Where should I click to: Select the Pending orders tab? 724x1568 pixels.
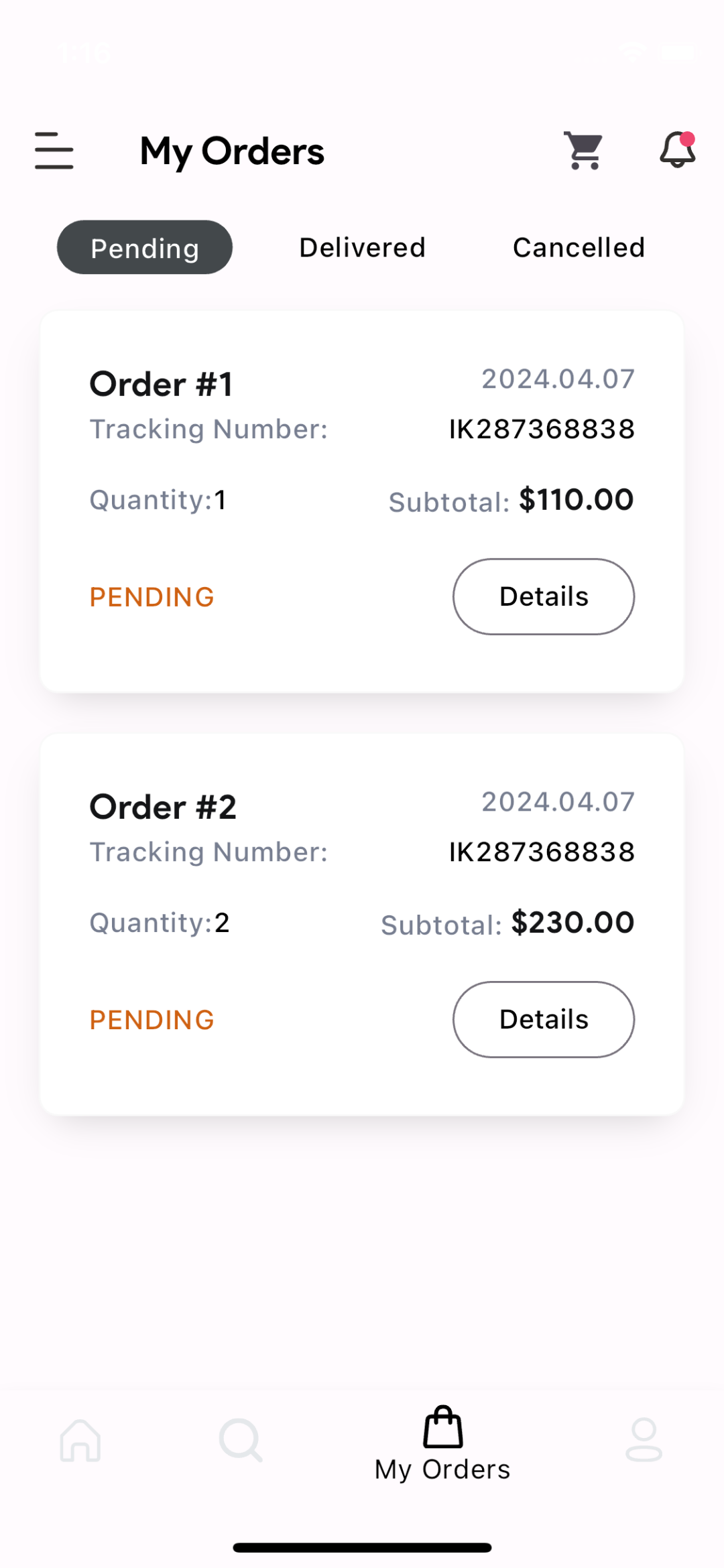(145, 248)
